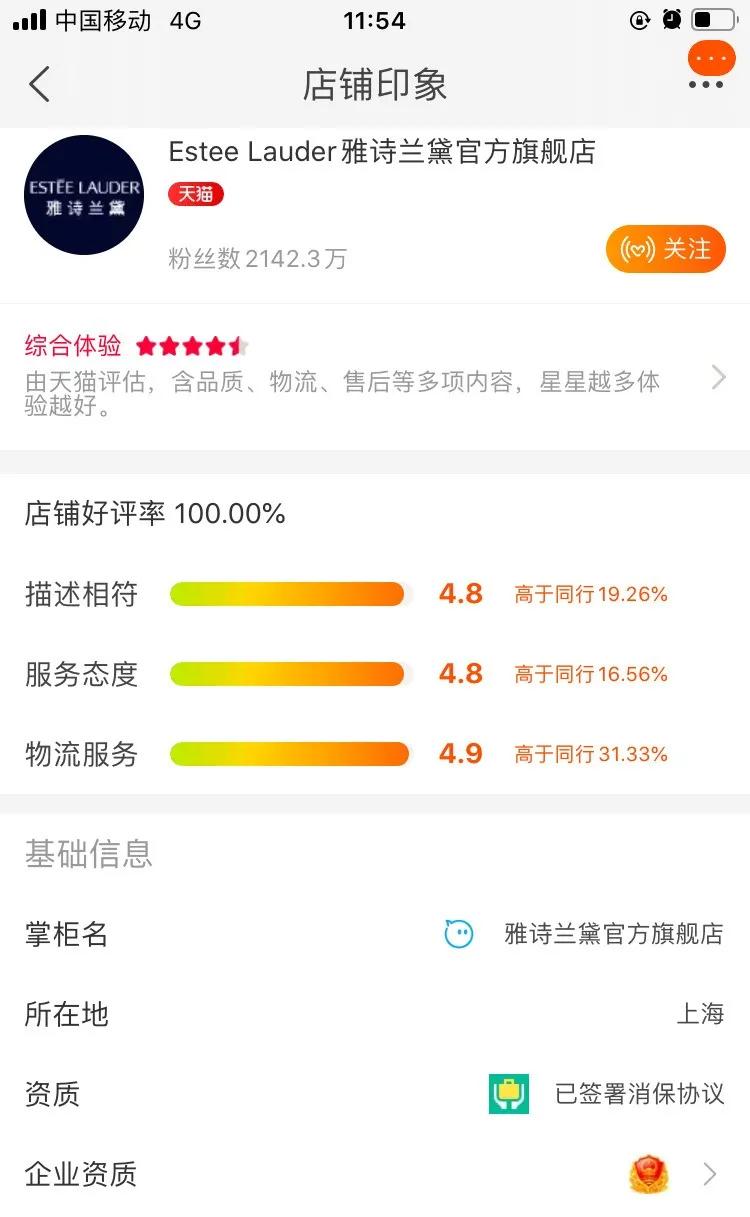Tap the 基础信息 section header
This screenshot has width=750, height=1217.
87,854
